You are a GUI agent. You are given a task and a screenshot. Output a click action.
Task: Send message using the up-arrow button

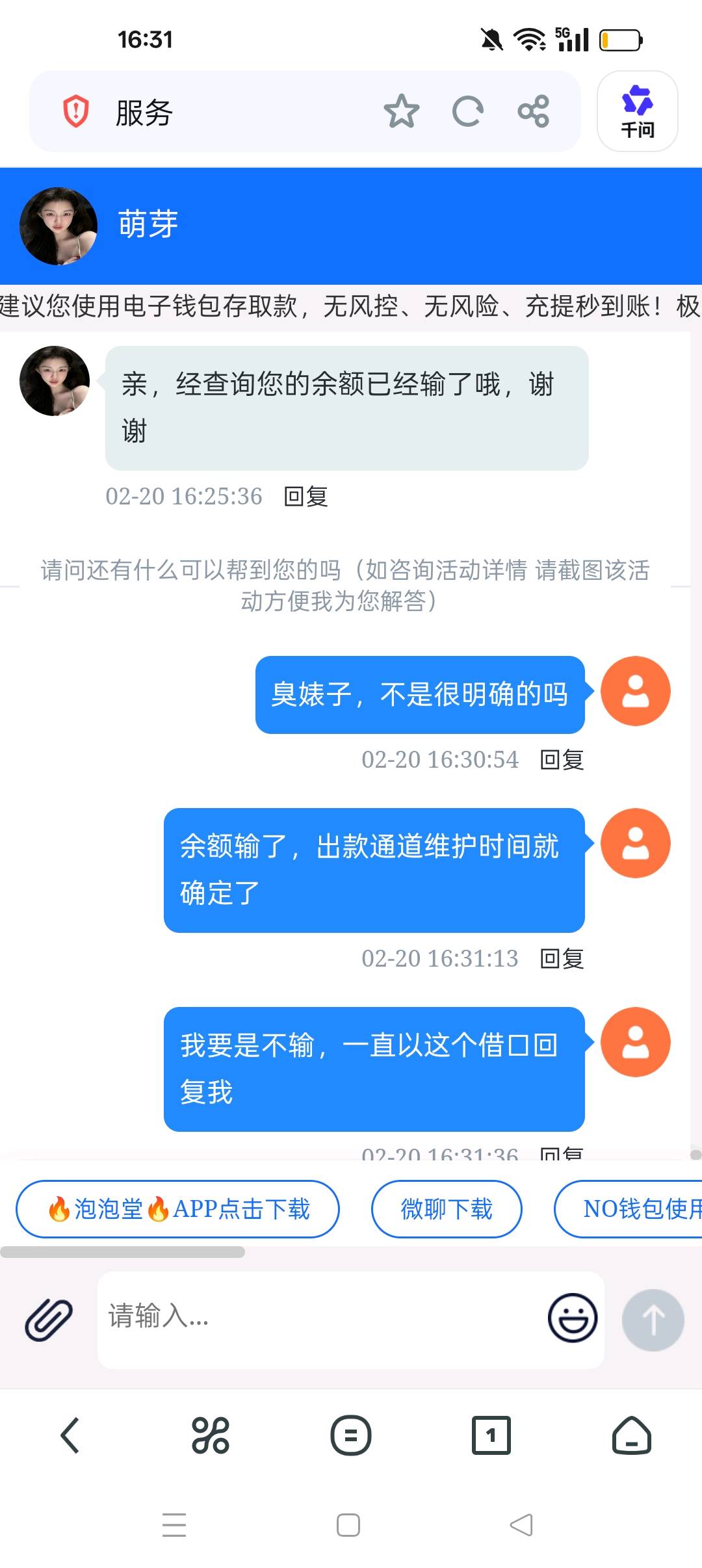point(653,1318)
